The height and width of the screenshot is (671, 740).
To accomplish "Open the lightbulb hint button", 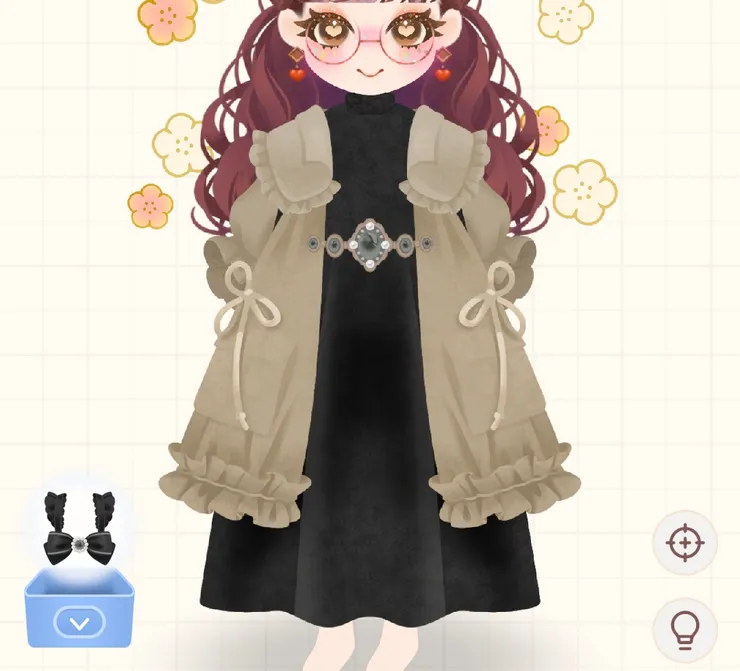I will pos(685,629).
